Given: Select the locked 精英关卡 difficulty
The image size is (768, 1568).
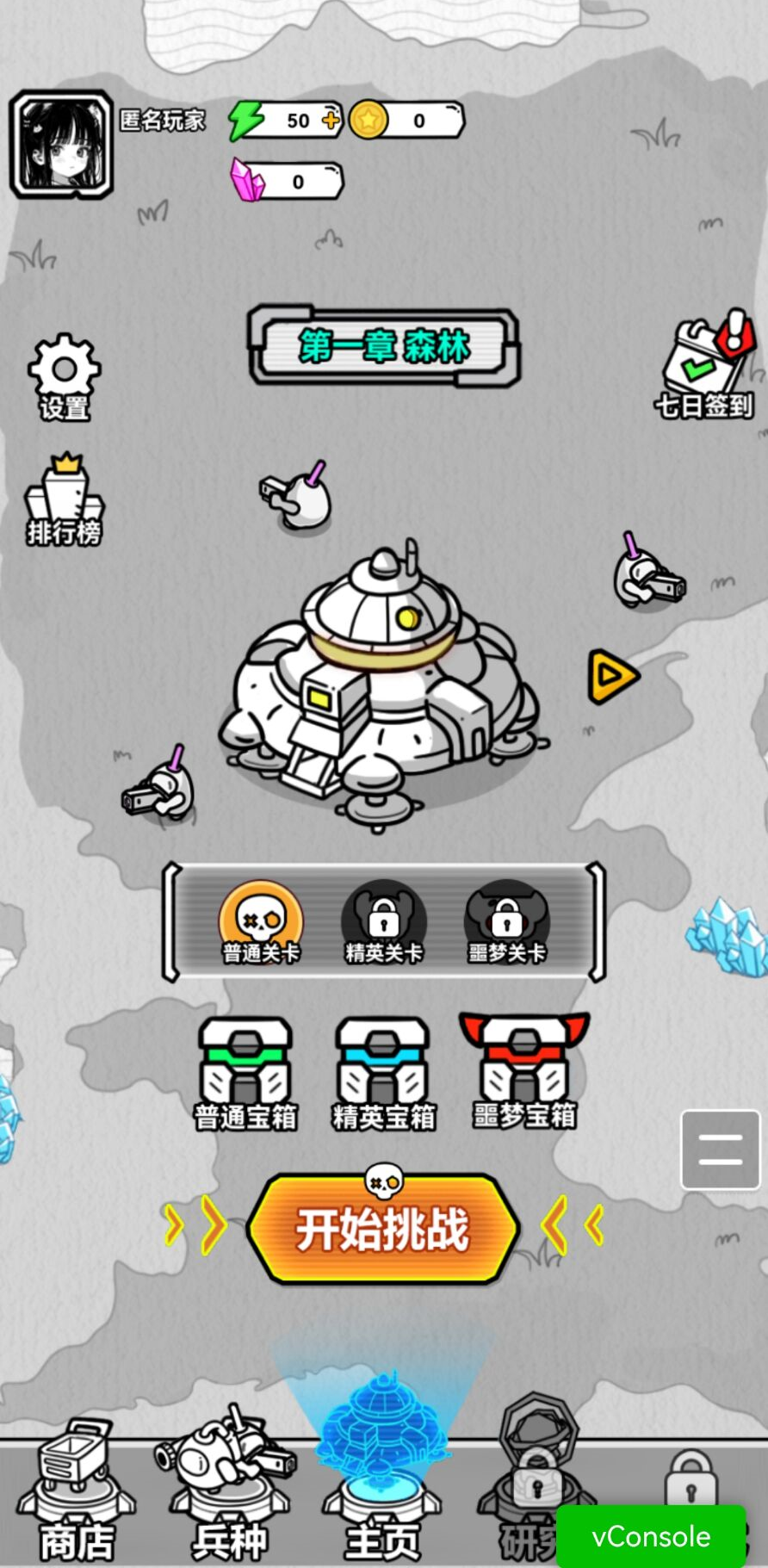Looking at the screenshot, I should [384, 922].
